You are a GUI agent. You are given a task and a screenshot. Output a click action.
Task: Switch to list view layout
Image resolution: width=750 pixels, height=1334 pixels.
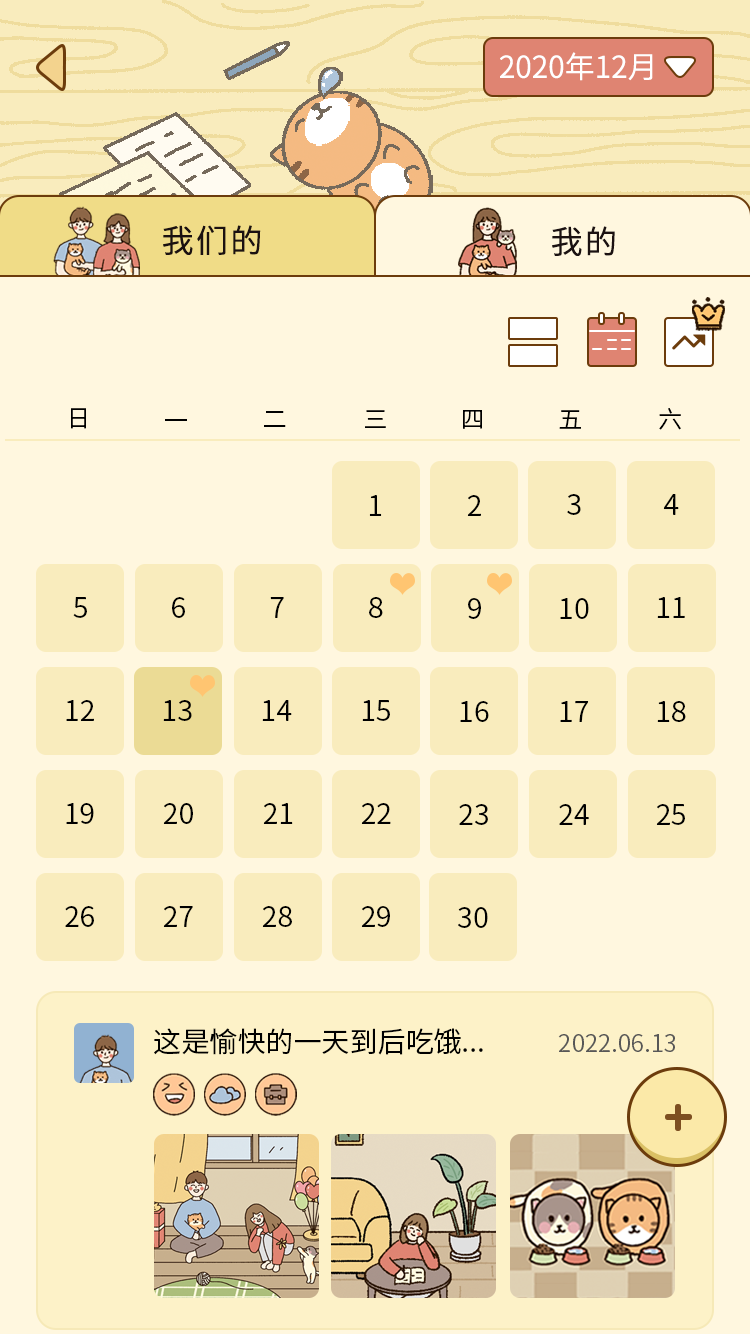[533, 342]
